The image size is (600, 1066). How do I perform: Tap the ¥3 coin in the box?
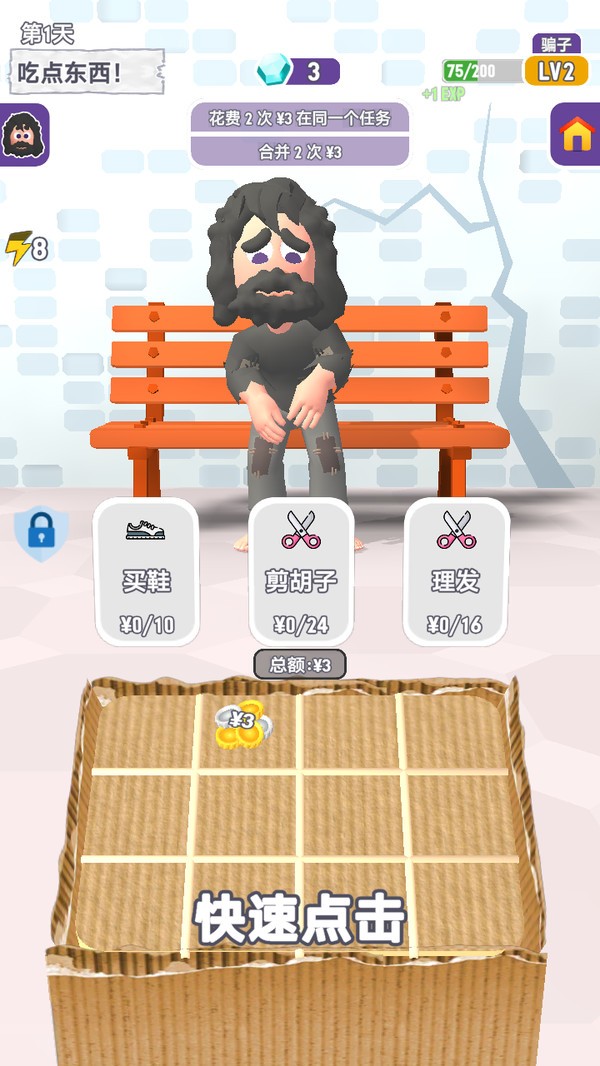241,725
